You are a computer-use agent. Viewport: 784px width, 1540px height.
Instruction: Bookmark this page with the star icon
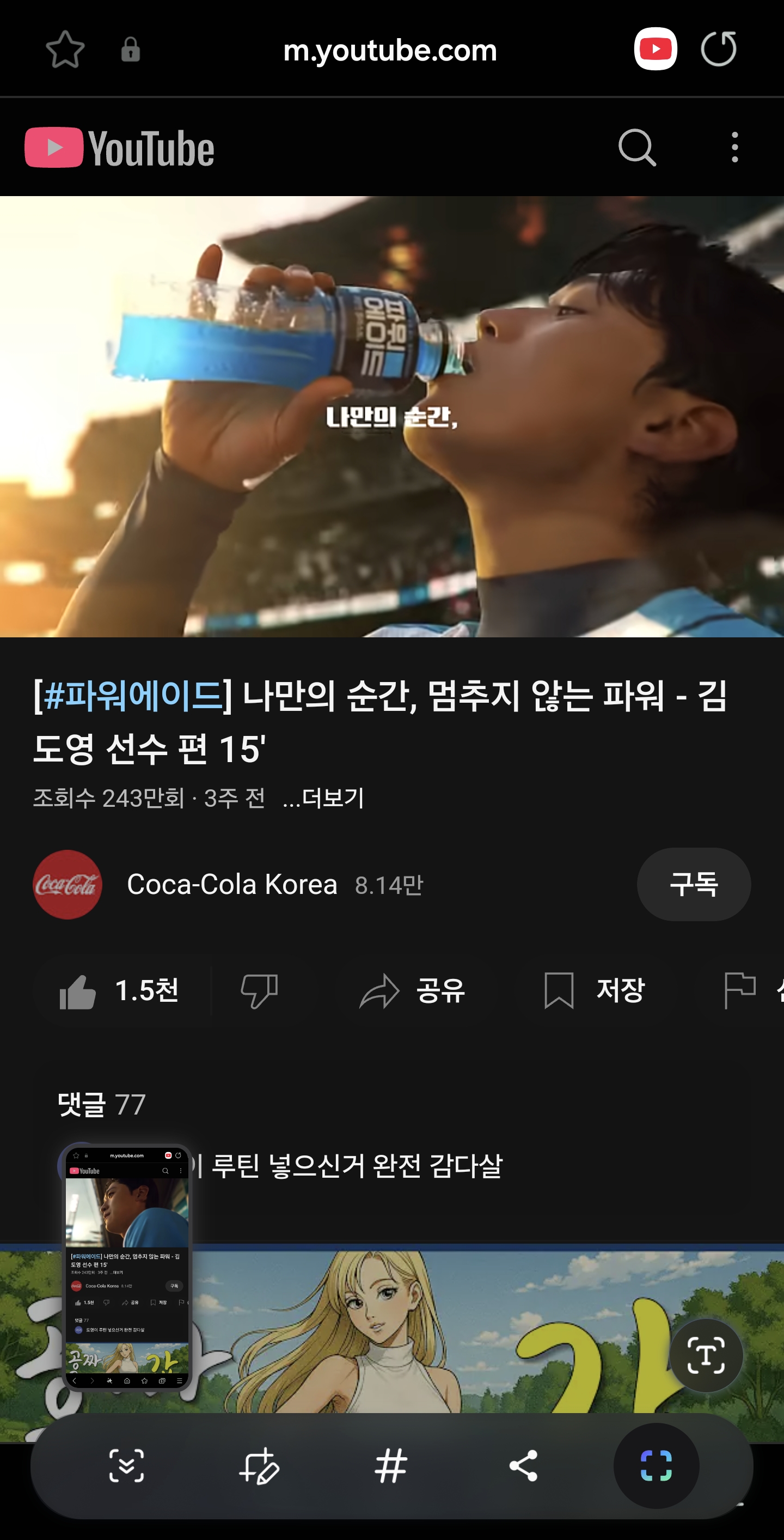pos(65,49)
